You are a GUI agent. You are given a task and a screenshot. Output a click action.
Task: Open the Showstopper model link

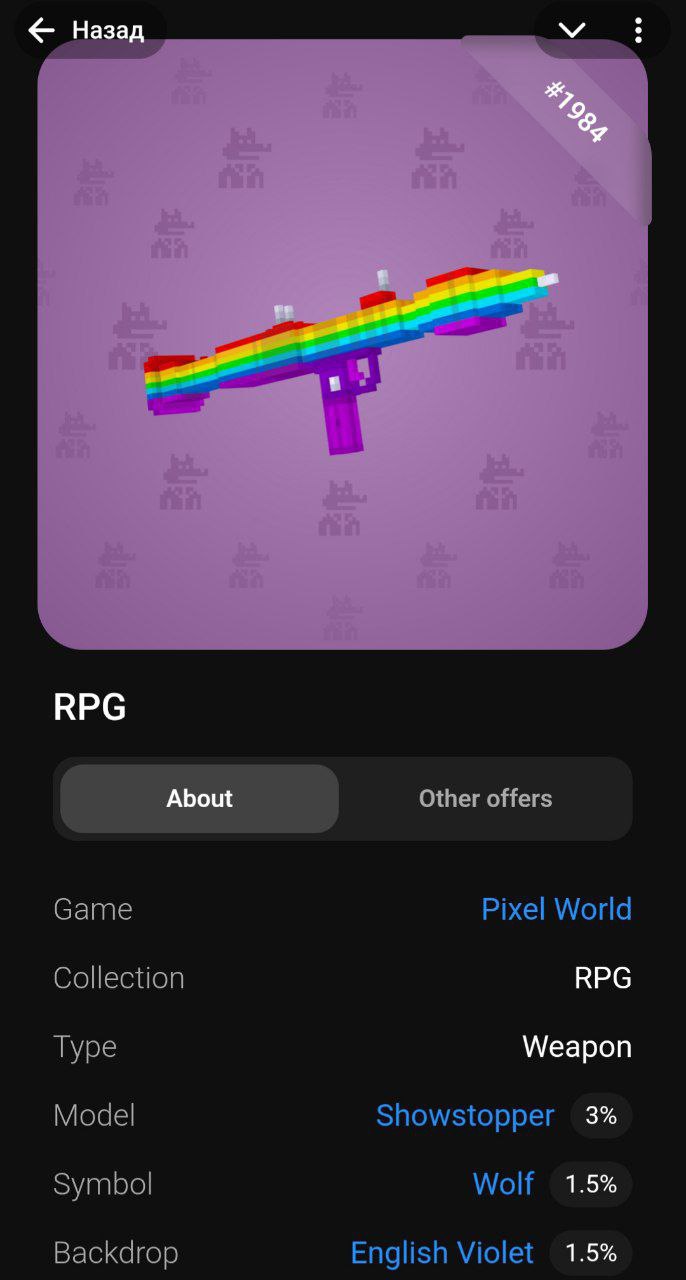click(465, 1115)
